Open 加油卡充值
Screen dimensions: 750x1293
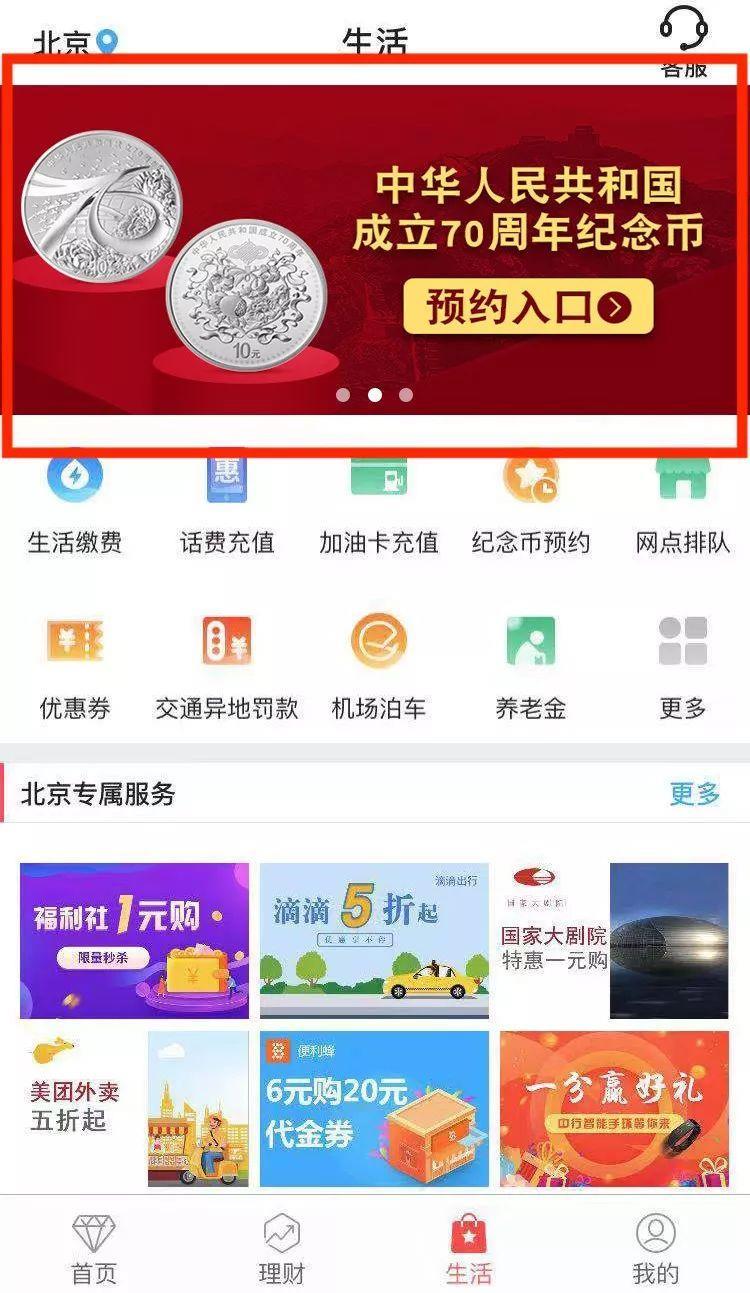(378, 505)
